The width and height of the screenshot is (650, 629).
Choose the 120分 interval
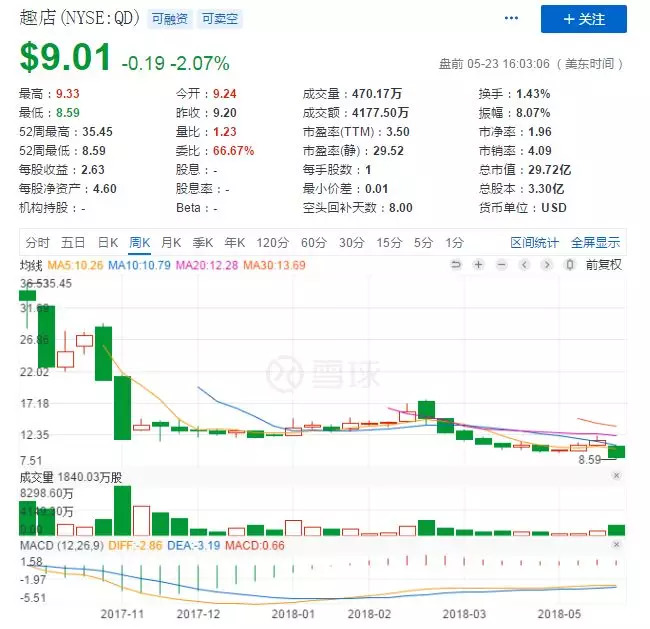(x=272, y=242)
